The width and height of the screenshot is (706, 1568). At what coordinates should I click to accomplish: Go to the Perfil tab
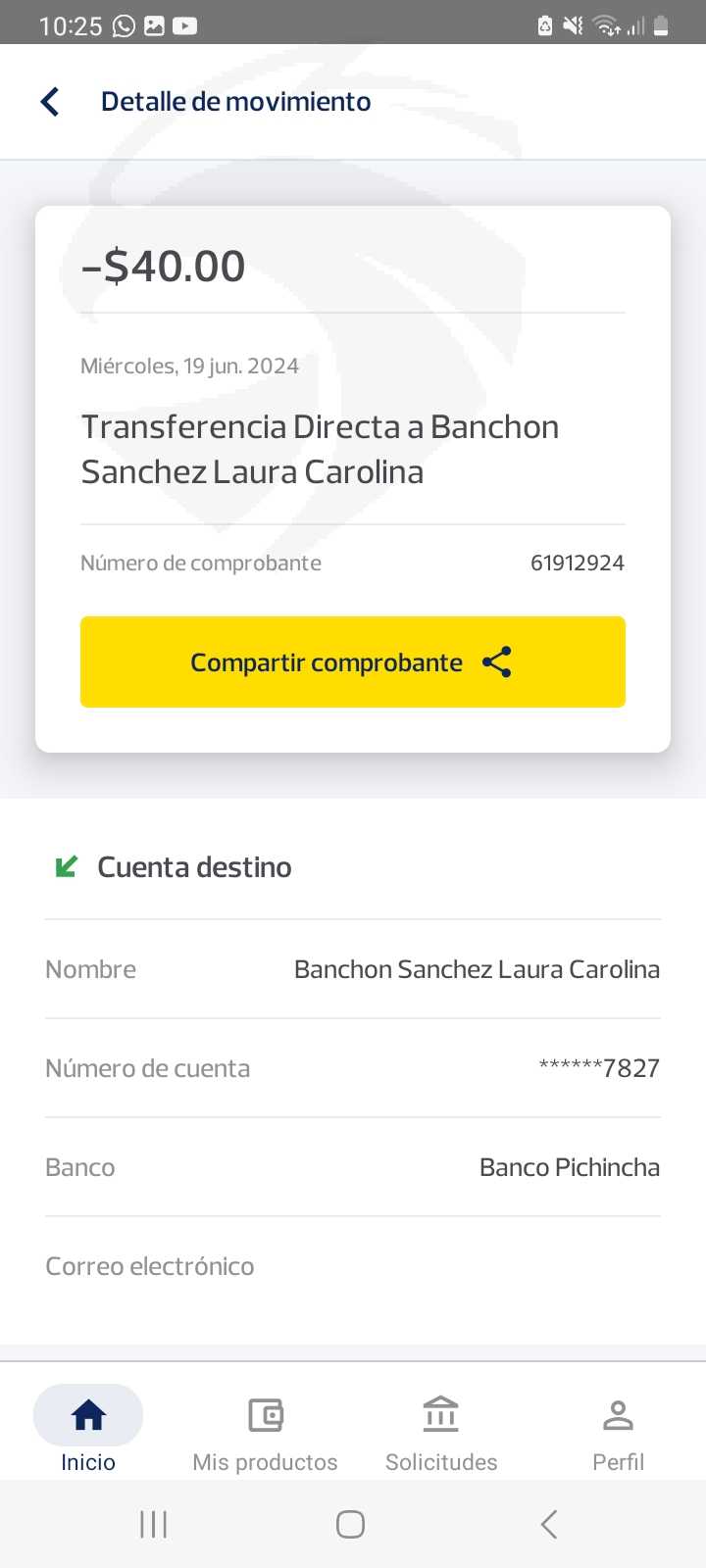(x=618, y=1431)
